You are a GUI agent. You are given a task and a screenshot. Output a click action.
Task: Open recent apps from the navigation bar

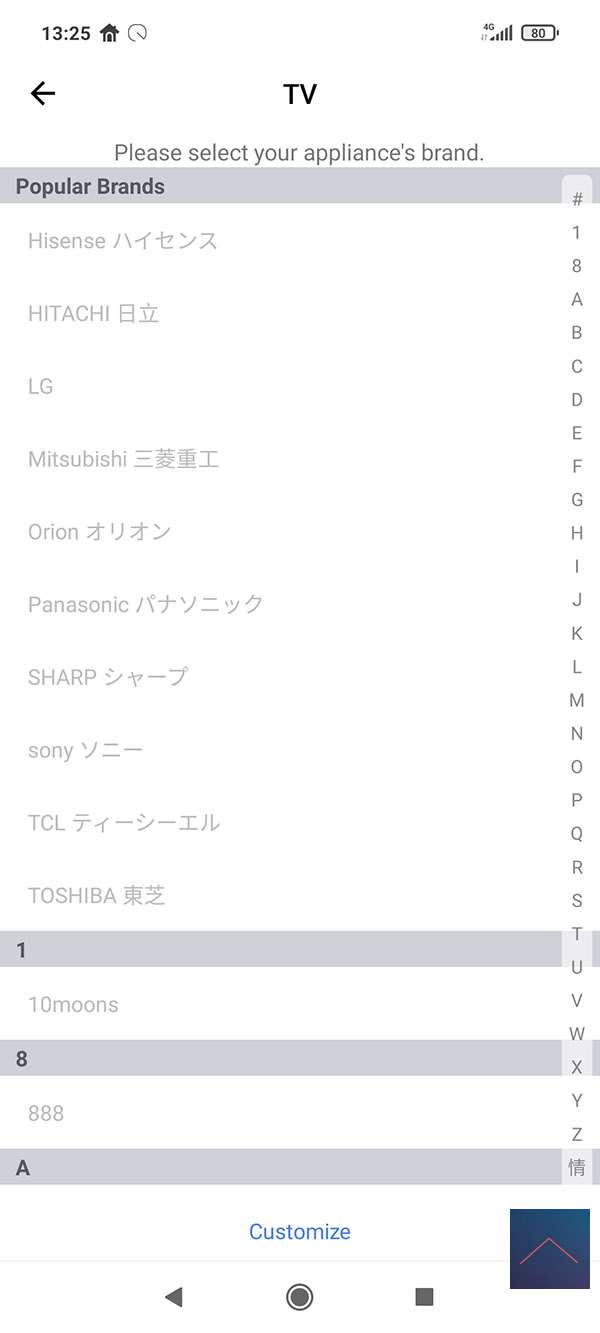coord(424,1297)
